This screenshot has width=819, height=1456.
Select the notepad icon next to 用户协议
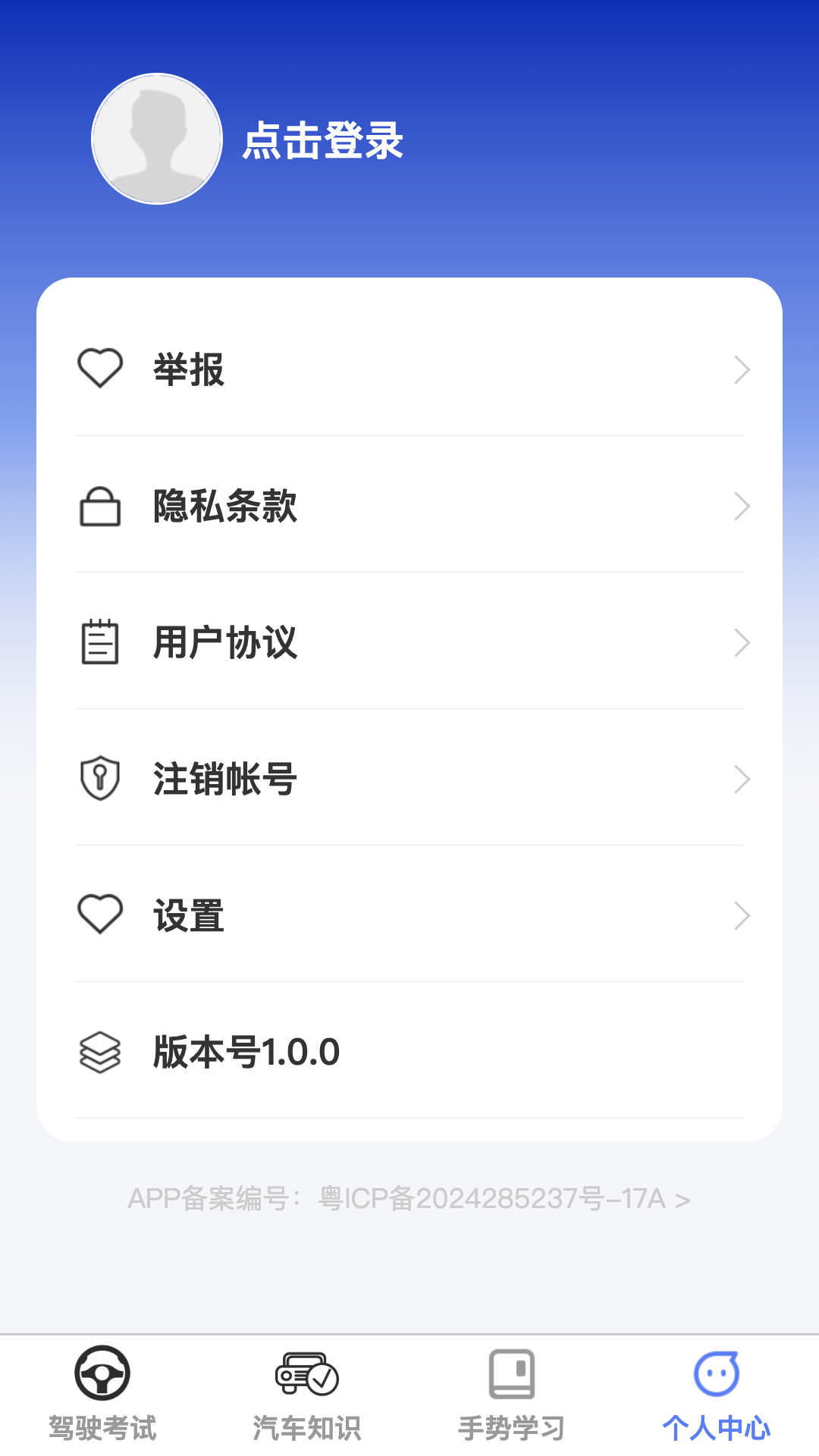click(x=99, y=642)
